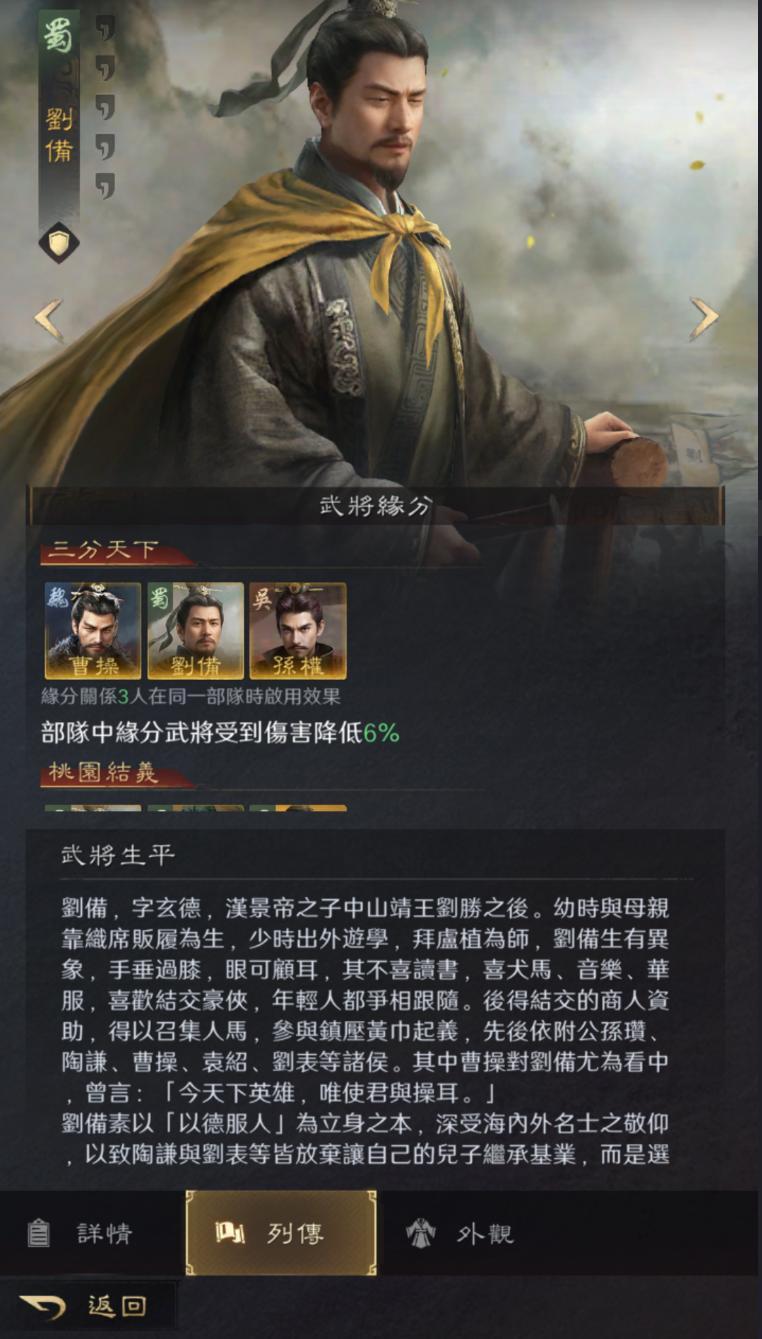Return with the 返回 button
Viewport: 762px width, 1339px height.
tap(88, 1305)
